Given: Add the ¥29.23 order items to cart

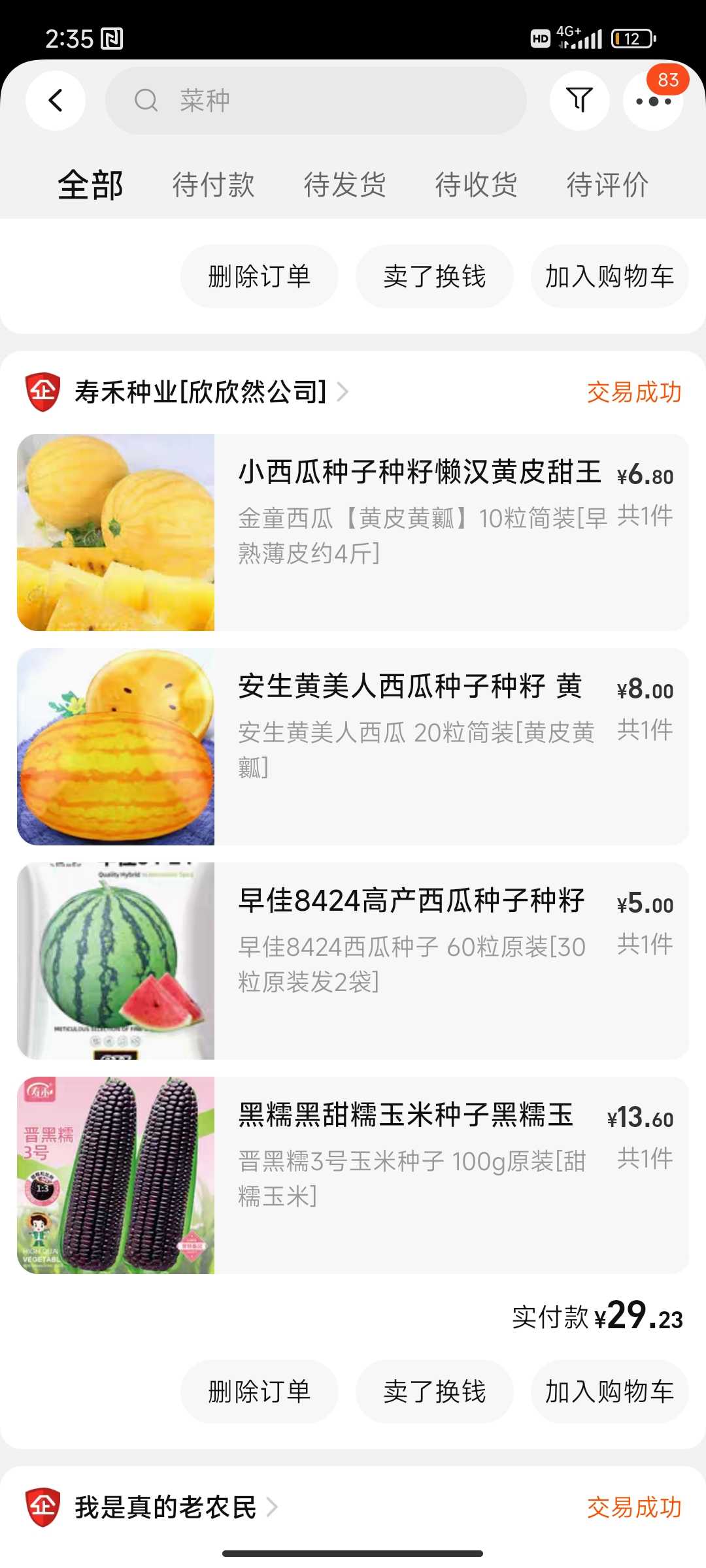Looking at the screenshot, I should pos(610,1392).
